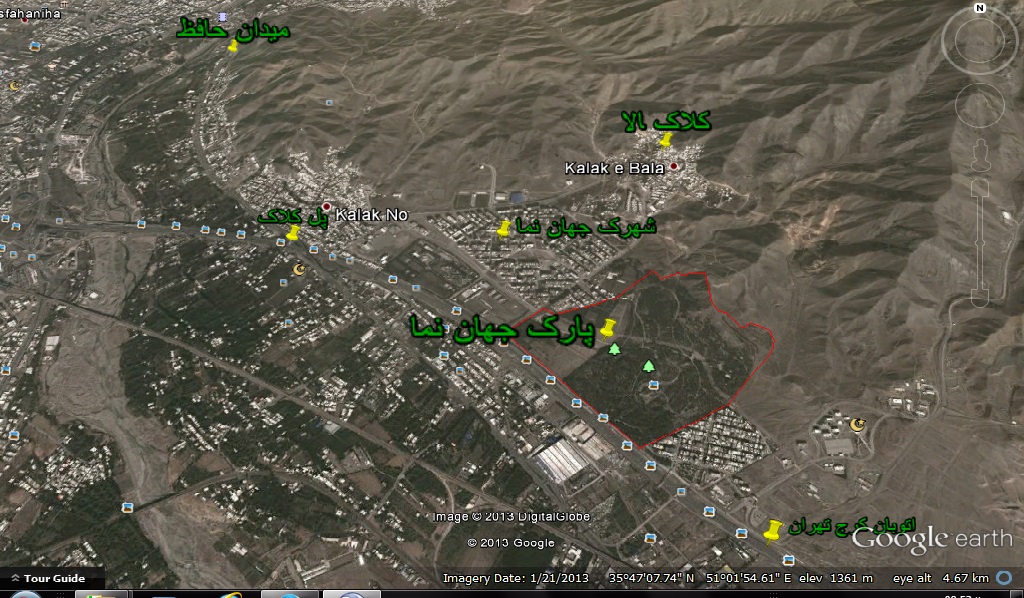This screenshot has height=598, width=1024.
Task: Select the پارک جهان نما yellow pin
Action: pyautogui.click(x=610, y=327)
